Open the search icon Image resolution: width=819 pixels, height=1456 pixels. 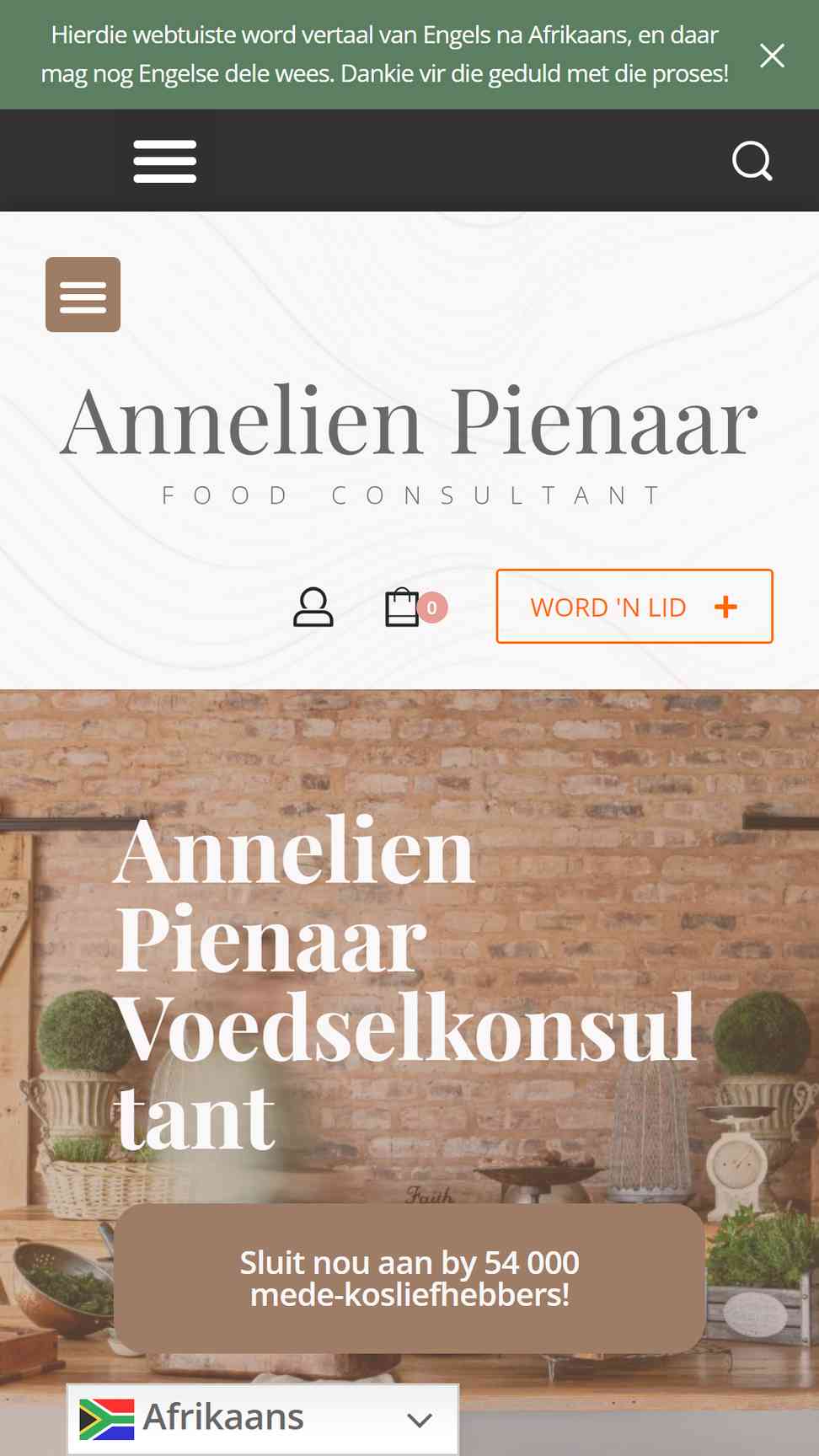(x=752, y=161)
